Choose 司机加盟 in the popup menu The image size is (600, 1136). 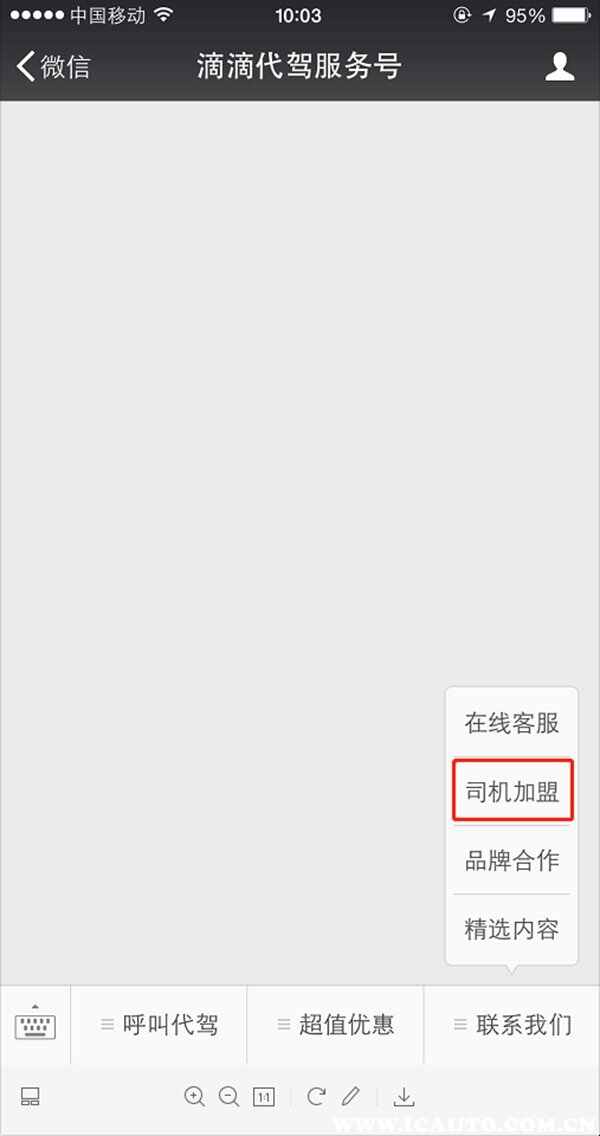(x=512, y=790)
